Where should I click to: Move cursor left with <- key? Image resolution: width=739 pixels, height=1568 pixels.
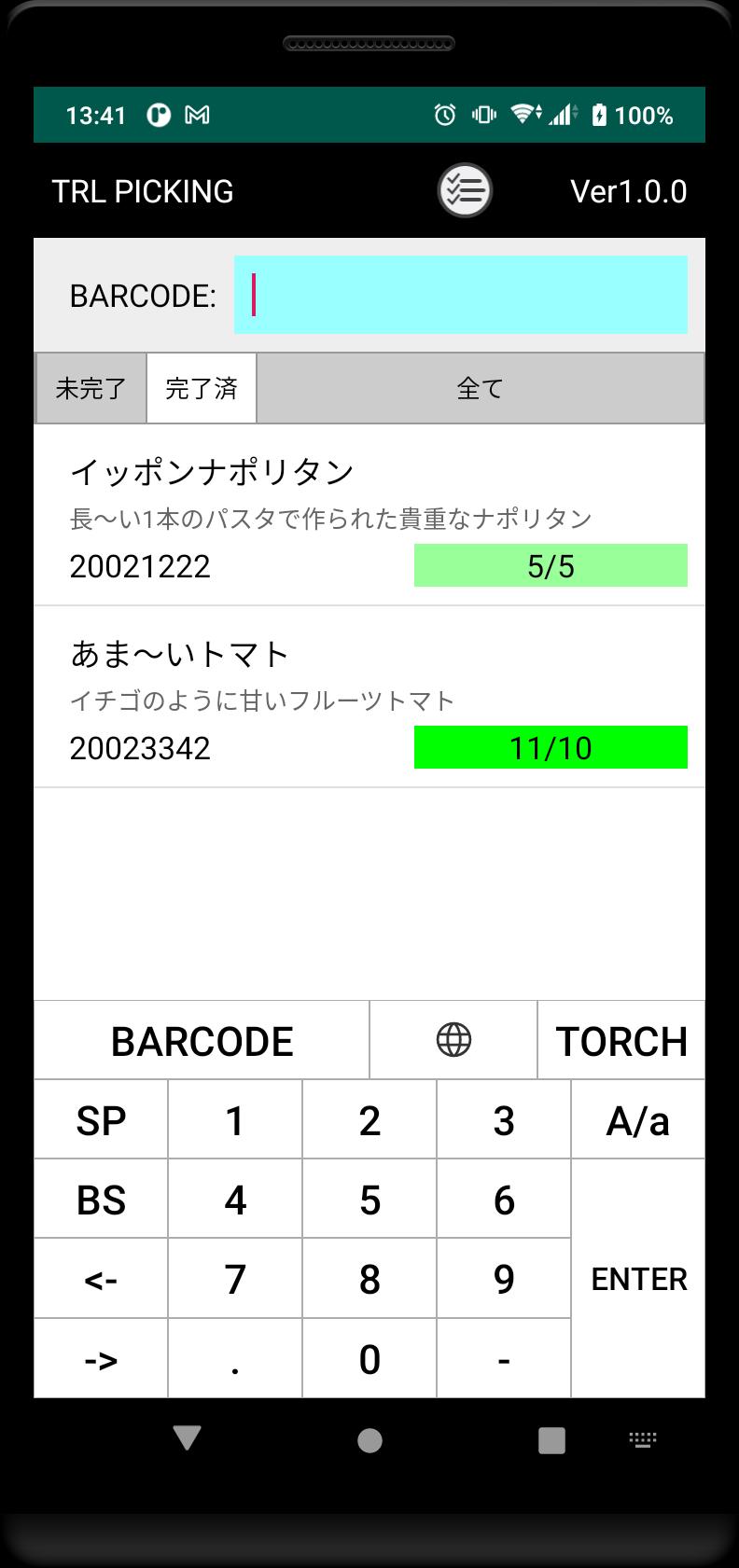pos(101,1279)
